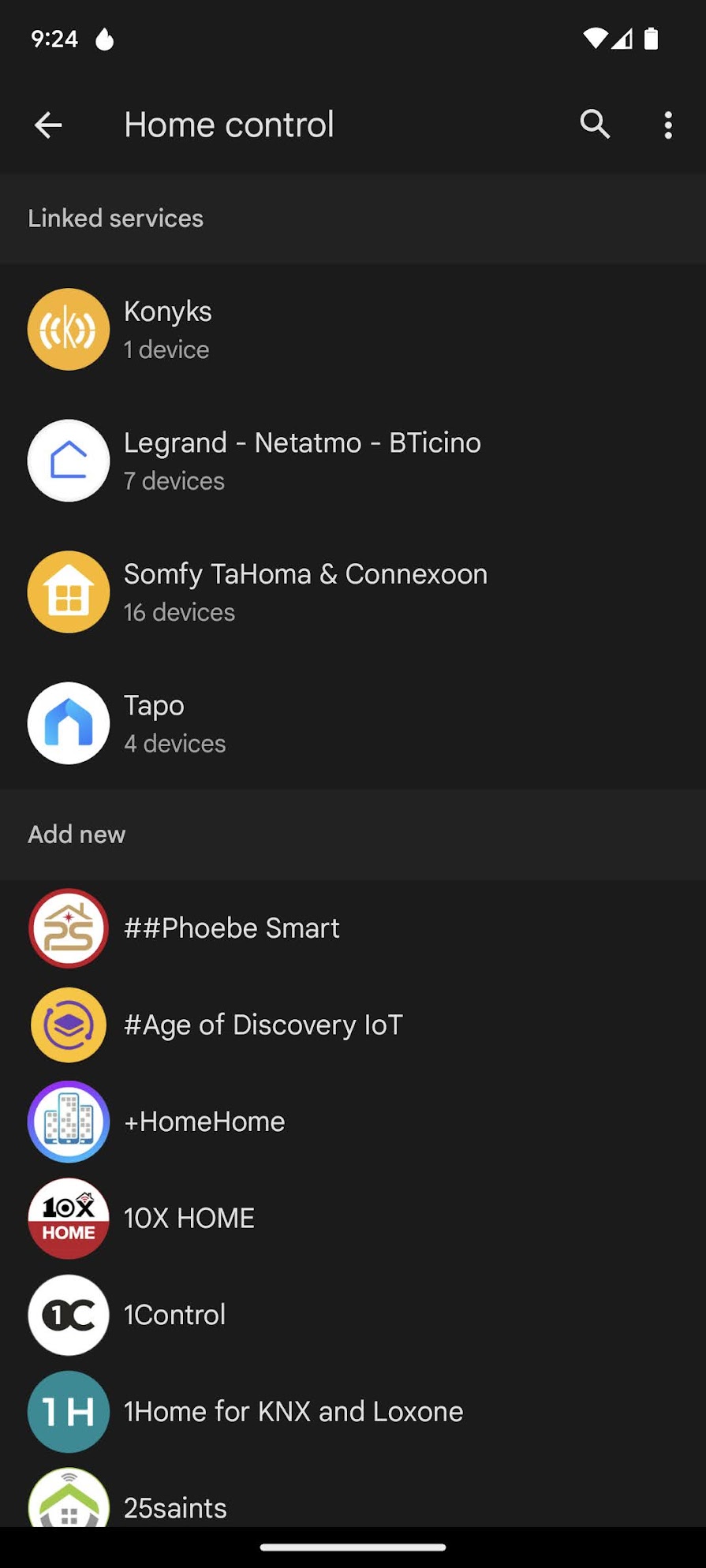The image size is (706, 1568).
Task: Add ##Phoebe Smart service
Action: click(353, 928)
